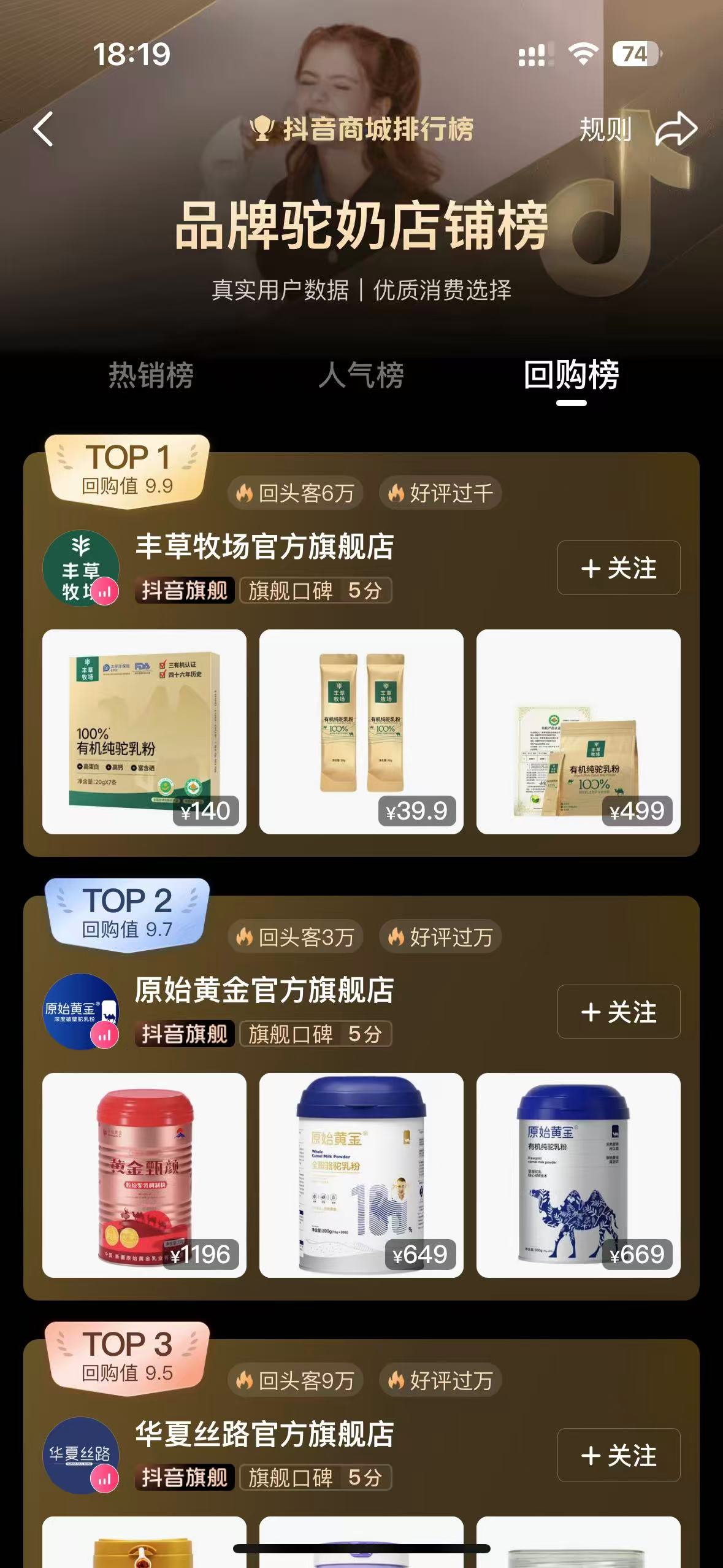Follow 丰草牧场官方旗舰店
723x1568 pixels.
click(x=618, y=567)
